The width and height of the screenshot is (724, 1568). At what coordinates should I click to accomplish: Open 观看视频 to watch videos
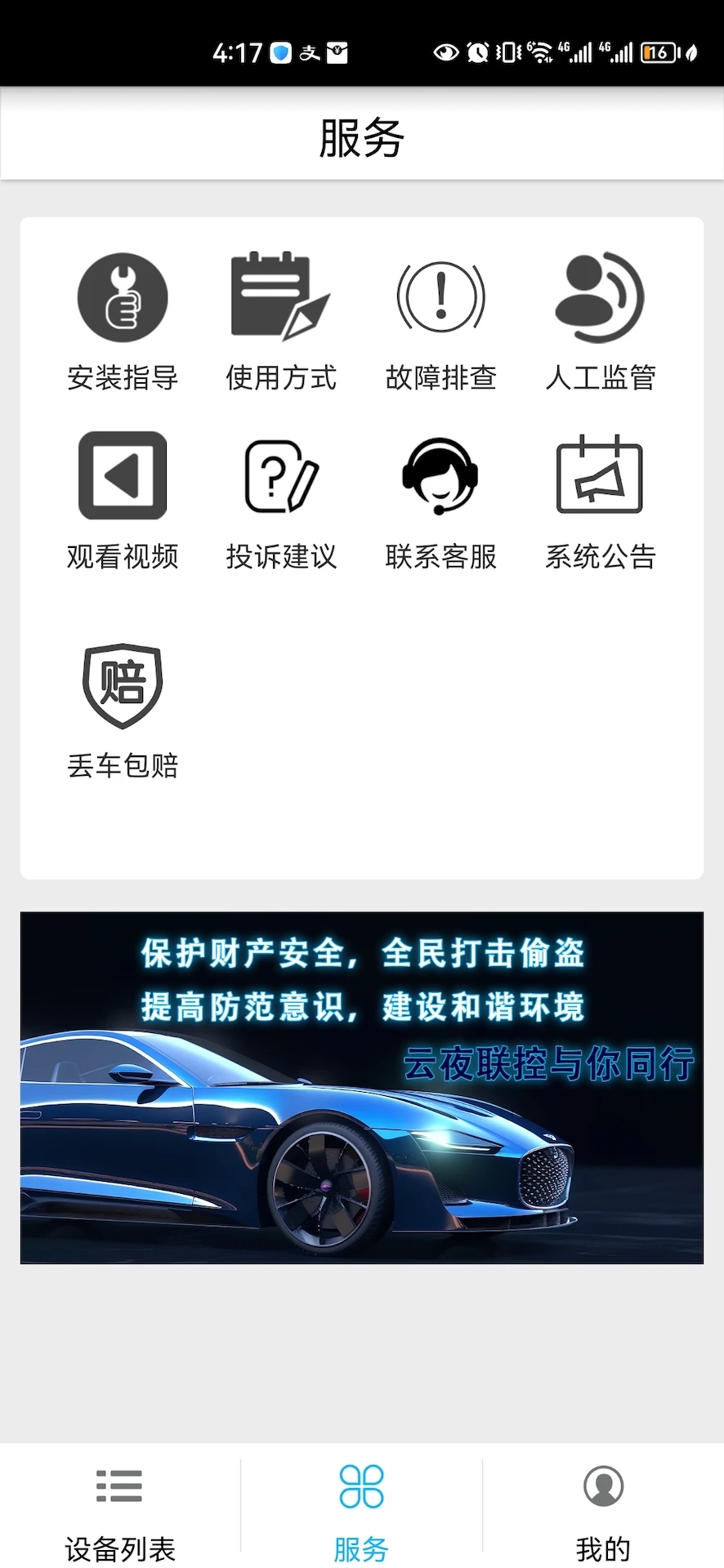click(x=121, y=476)
